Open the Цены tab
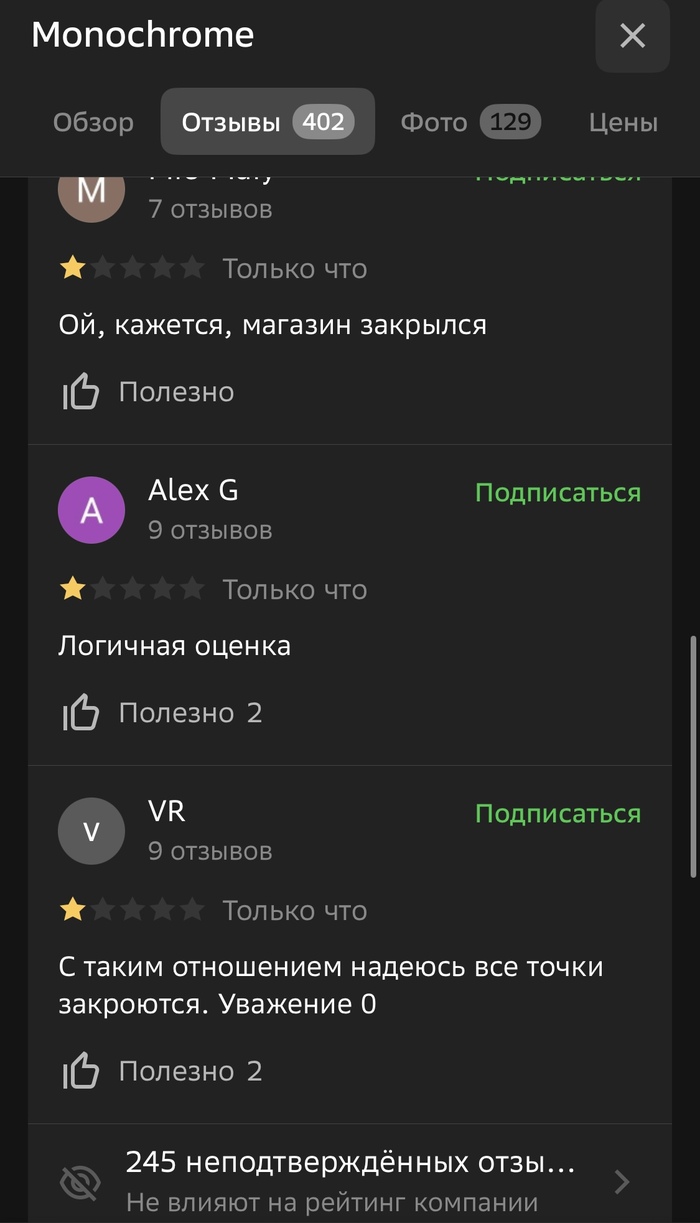The height and width of the screenshot is (1223, 700). coord(623,122)
